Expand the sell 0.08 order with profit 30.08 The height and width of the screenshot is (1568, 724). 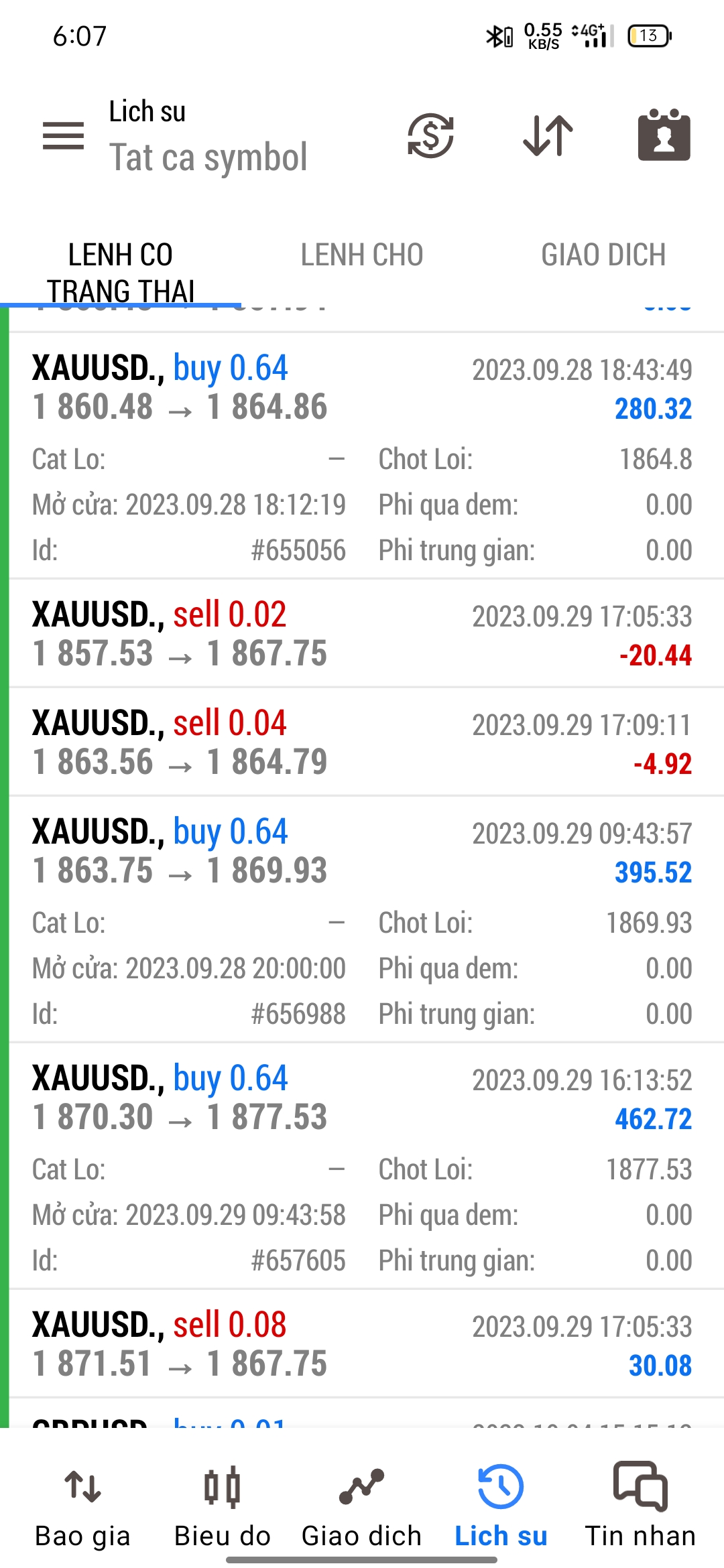click(362, 1344)
